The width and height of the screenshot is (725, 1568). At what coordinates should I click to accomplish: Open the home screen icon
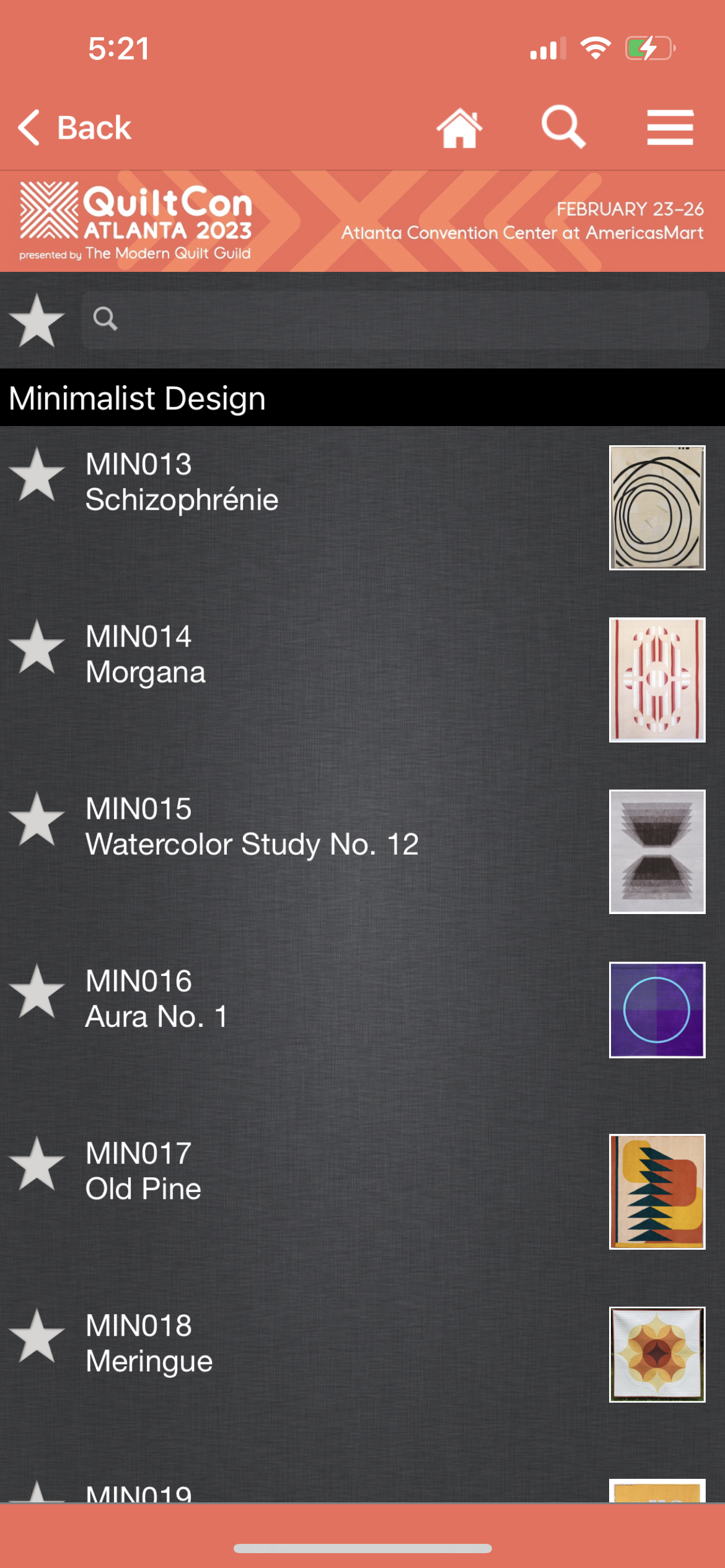(x=459, y=128)
